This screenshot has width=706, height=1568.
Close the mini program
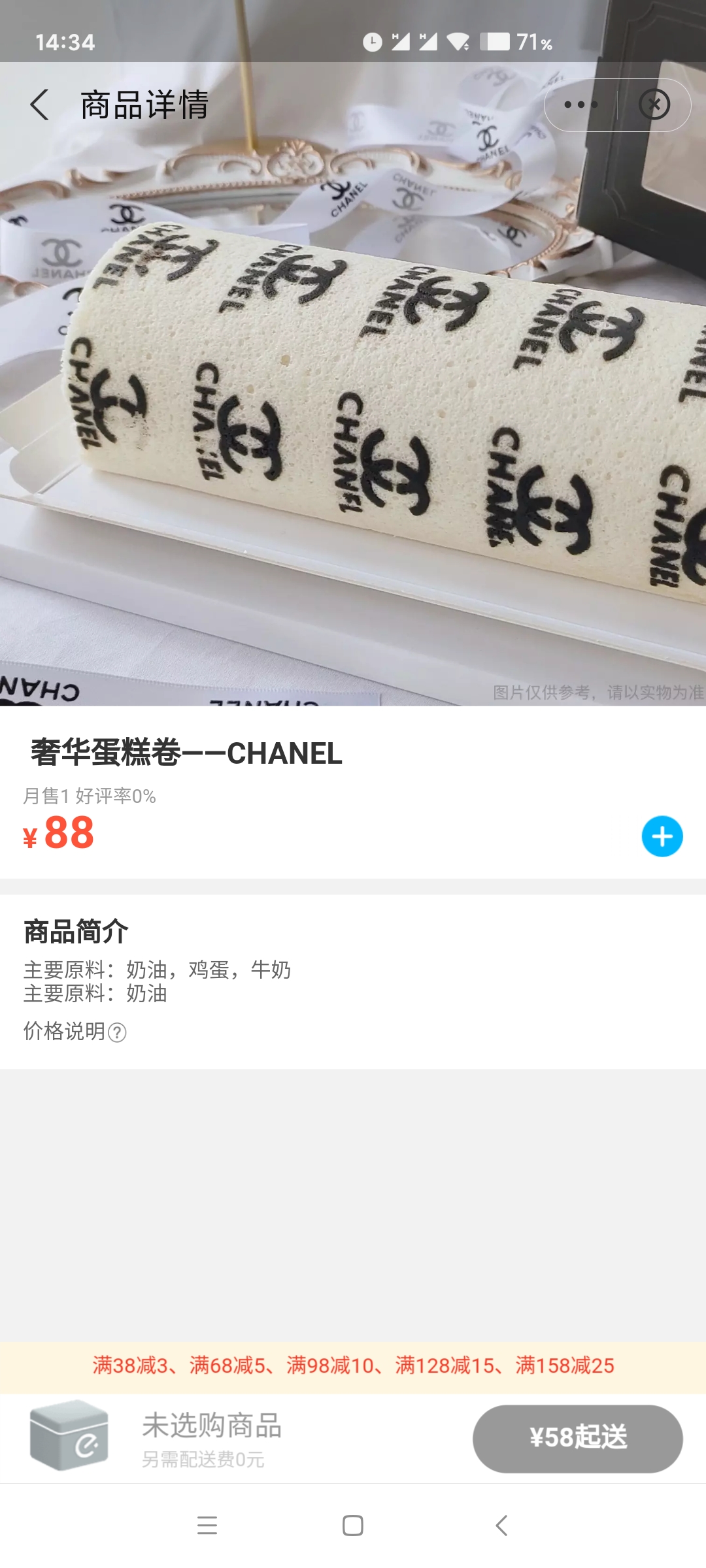click(x=654, y=105)
